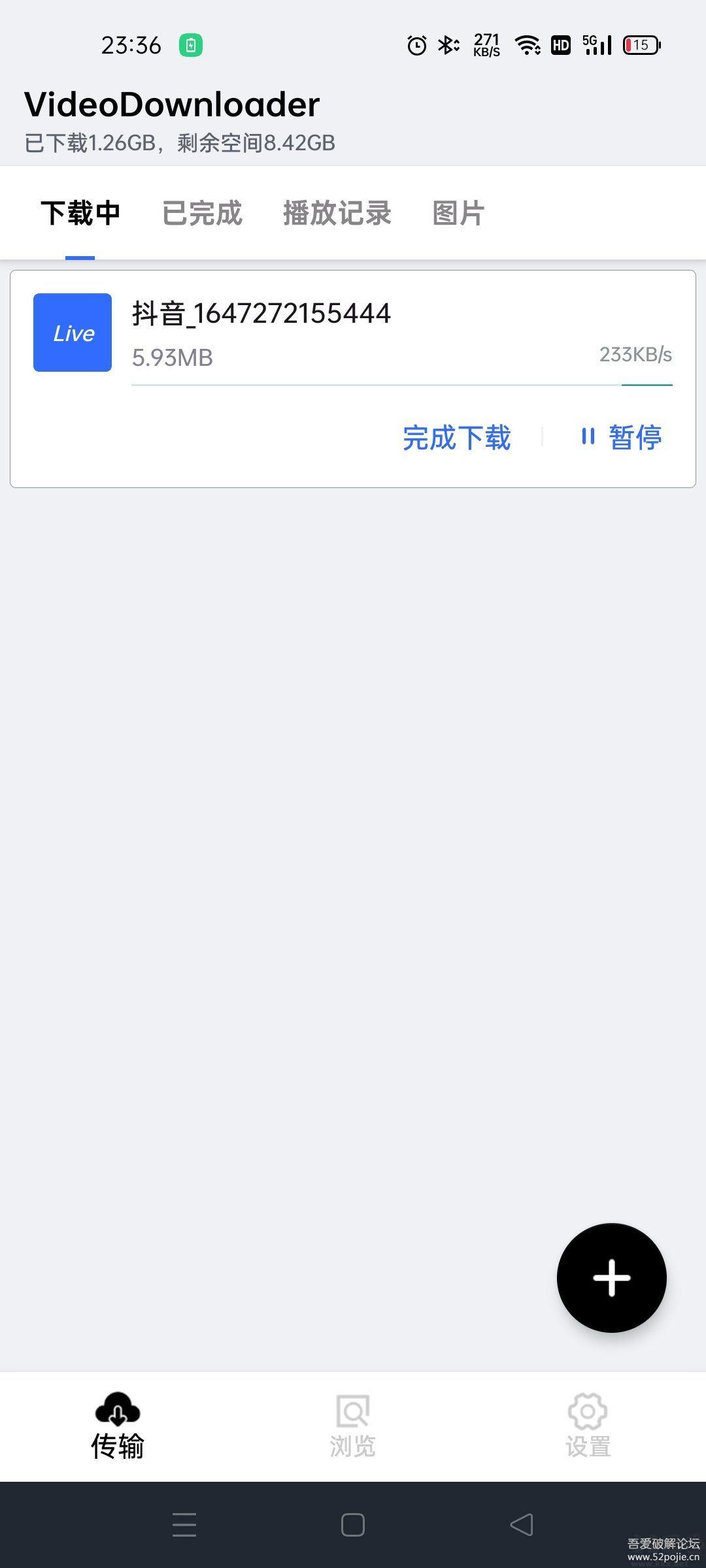The width and height of the screenshot is (706, 1568).
Task: Go to the 浏览 section
Action: coord(352,1427)
